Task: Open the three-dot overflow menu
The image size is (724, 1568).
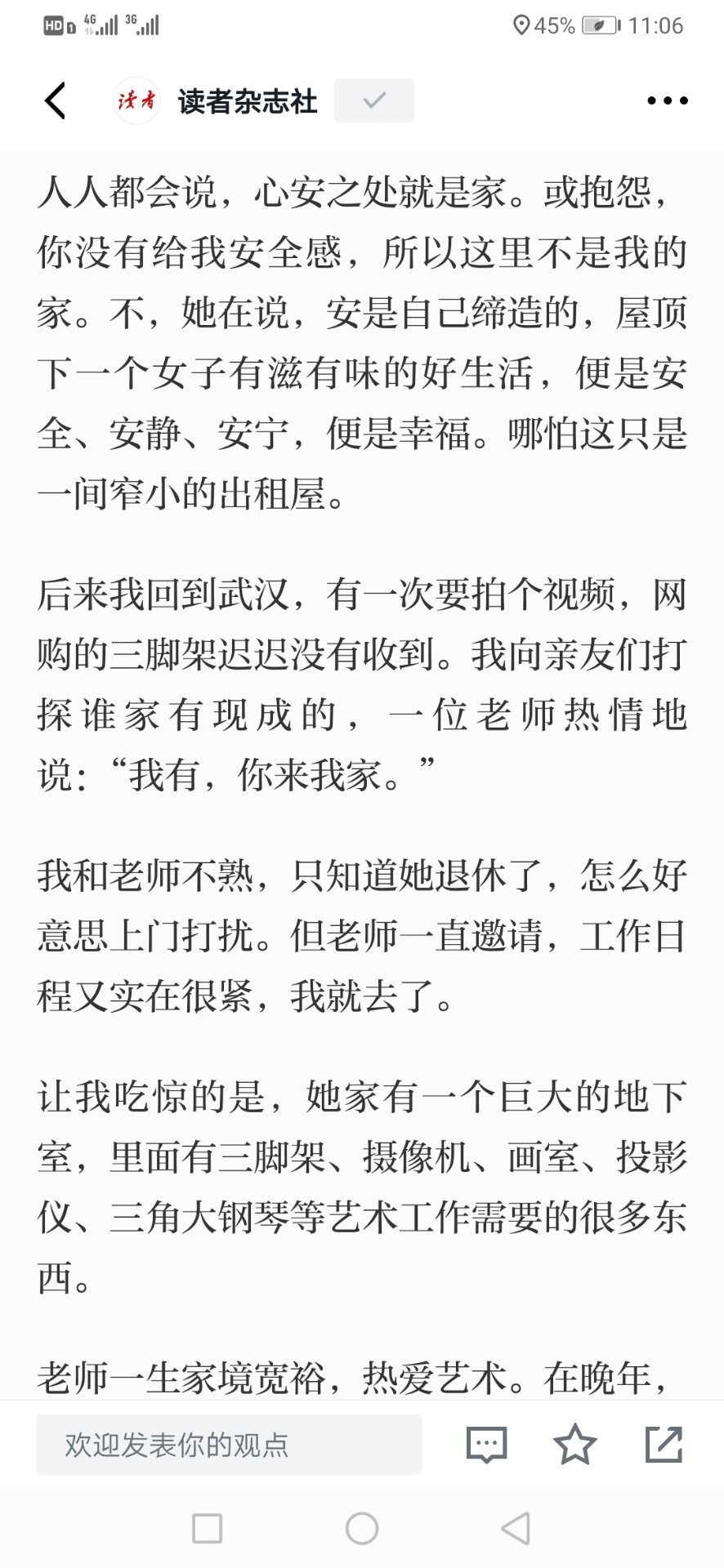Action: (x=668, y=100)
